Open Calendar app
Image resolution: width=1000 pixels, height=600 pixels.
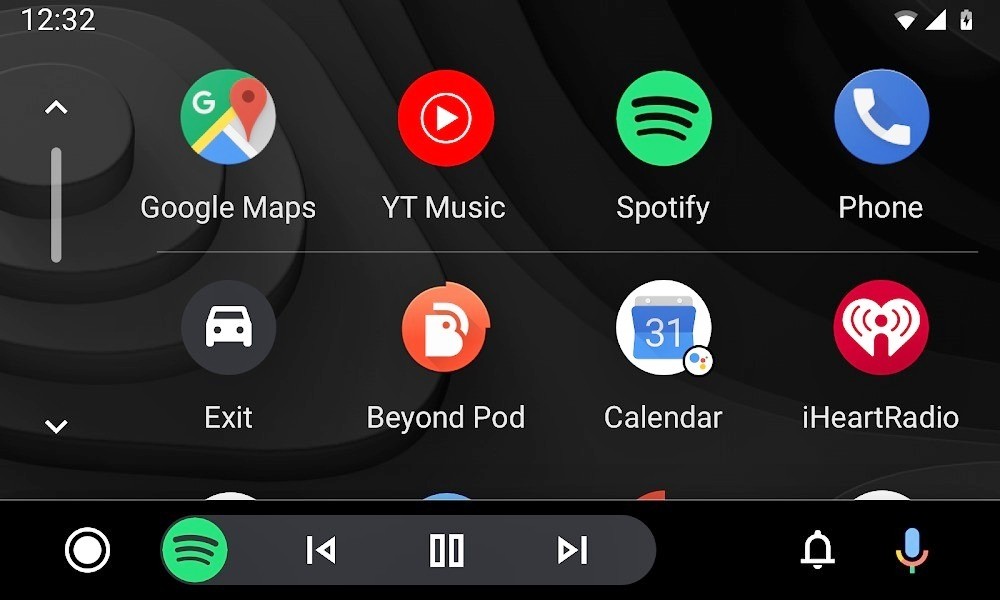pos(663,328)
